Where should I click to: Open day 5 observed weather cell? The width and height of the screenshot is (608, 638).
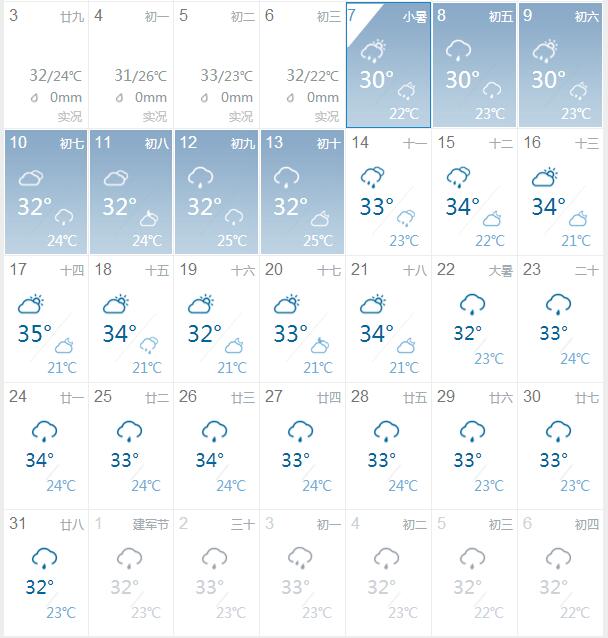tap(217, 66)
